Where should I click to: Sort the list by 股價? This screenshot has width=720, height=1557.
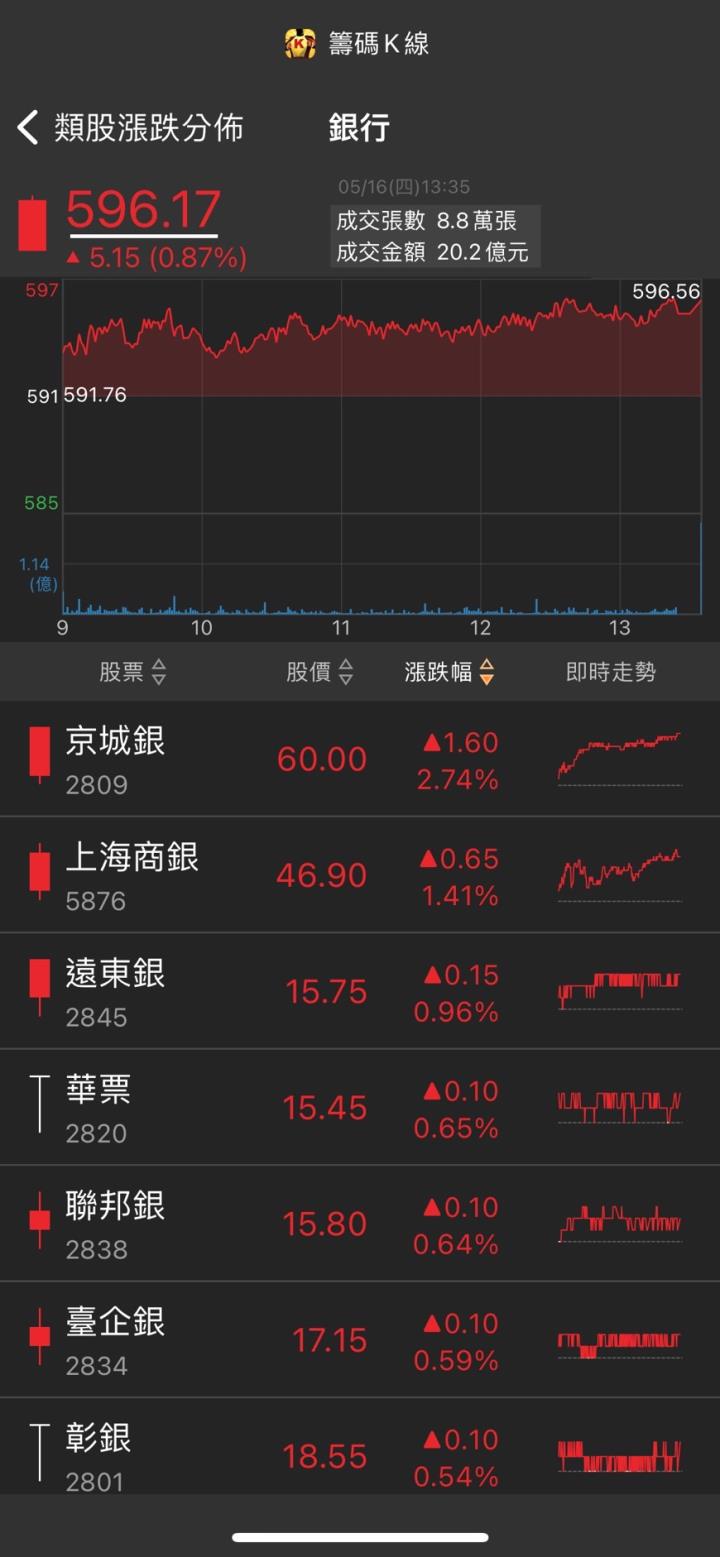pyautogui.click(x=320, y=672)
